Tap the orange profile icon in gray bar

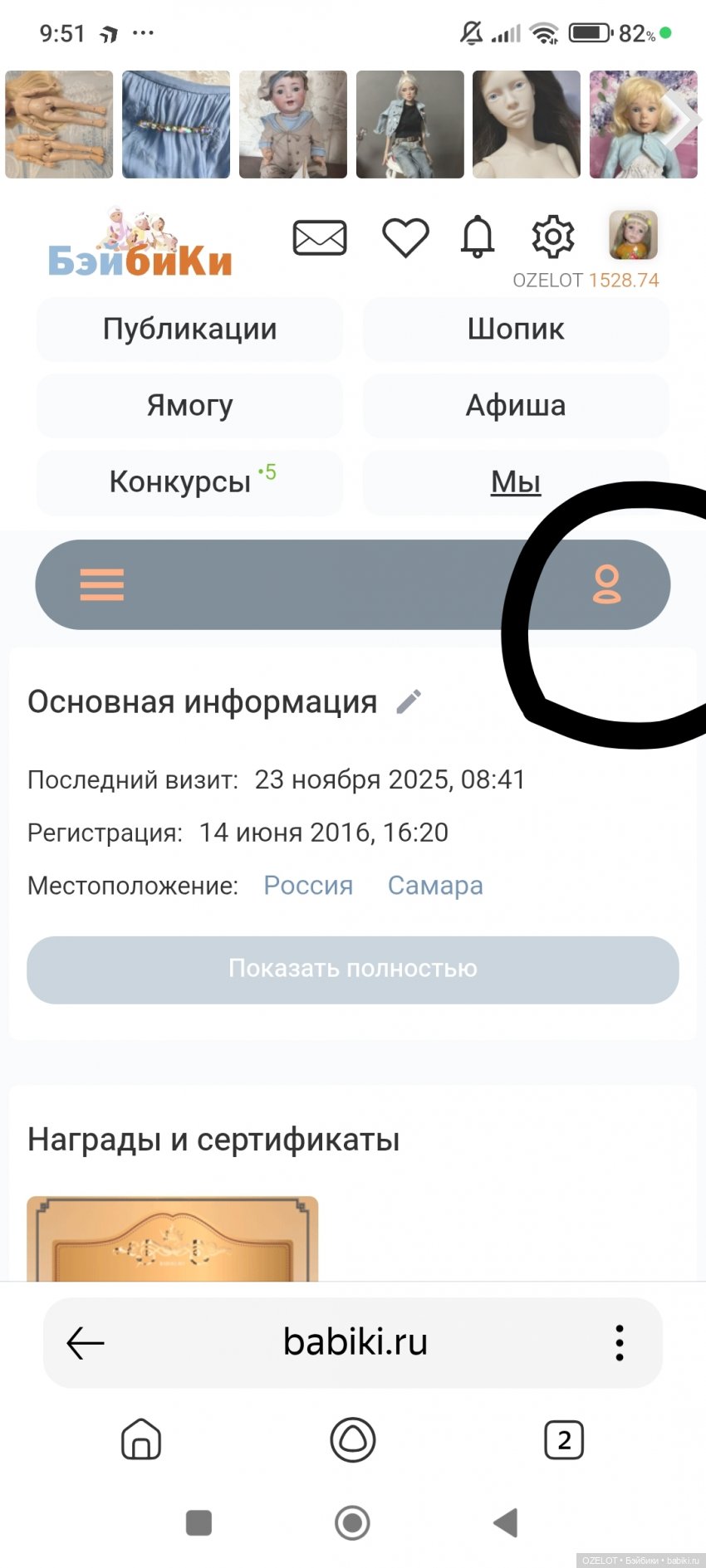pyautogui.click(x=606, y=584)
